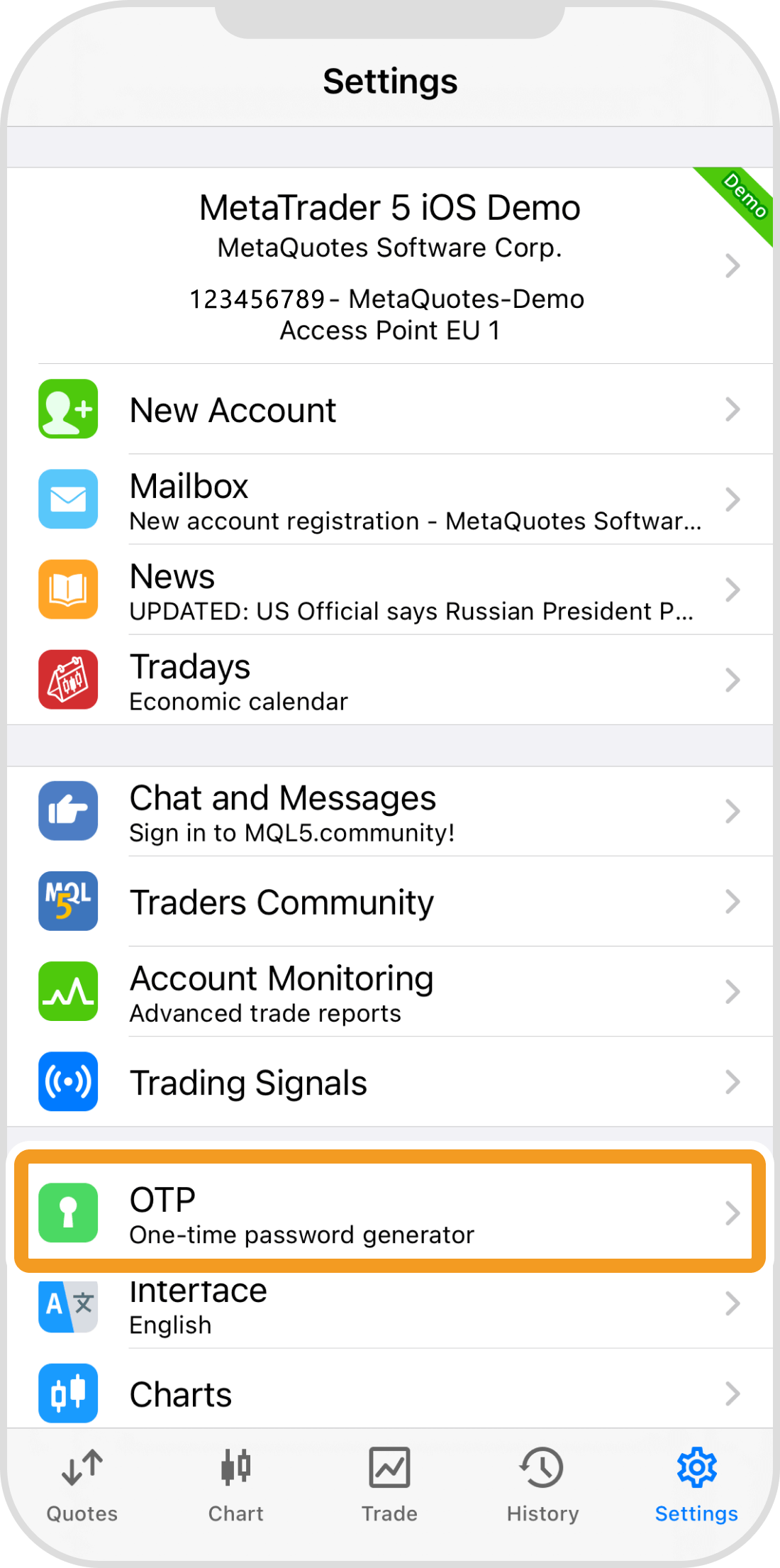Open Trading Signals
Screen dimensions: 780x1568
pos(389,1082)
